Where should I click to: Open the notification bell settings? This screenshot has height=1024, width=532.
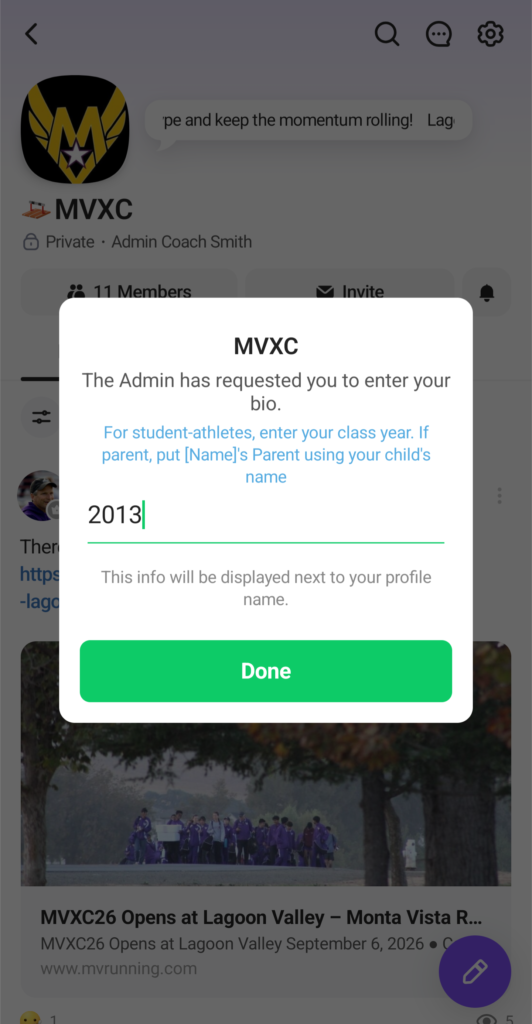pyautogui.click(x=487, y=292)
